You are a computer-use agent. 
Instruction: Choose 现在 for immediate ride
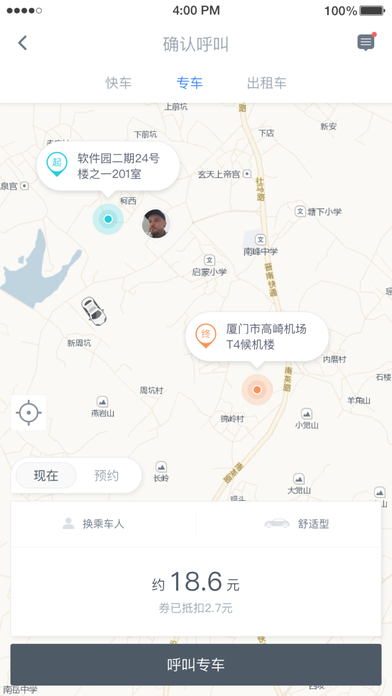click(46, 476)
